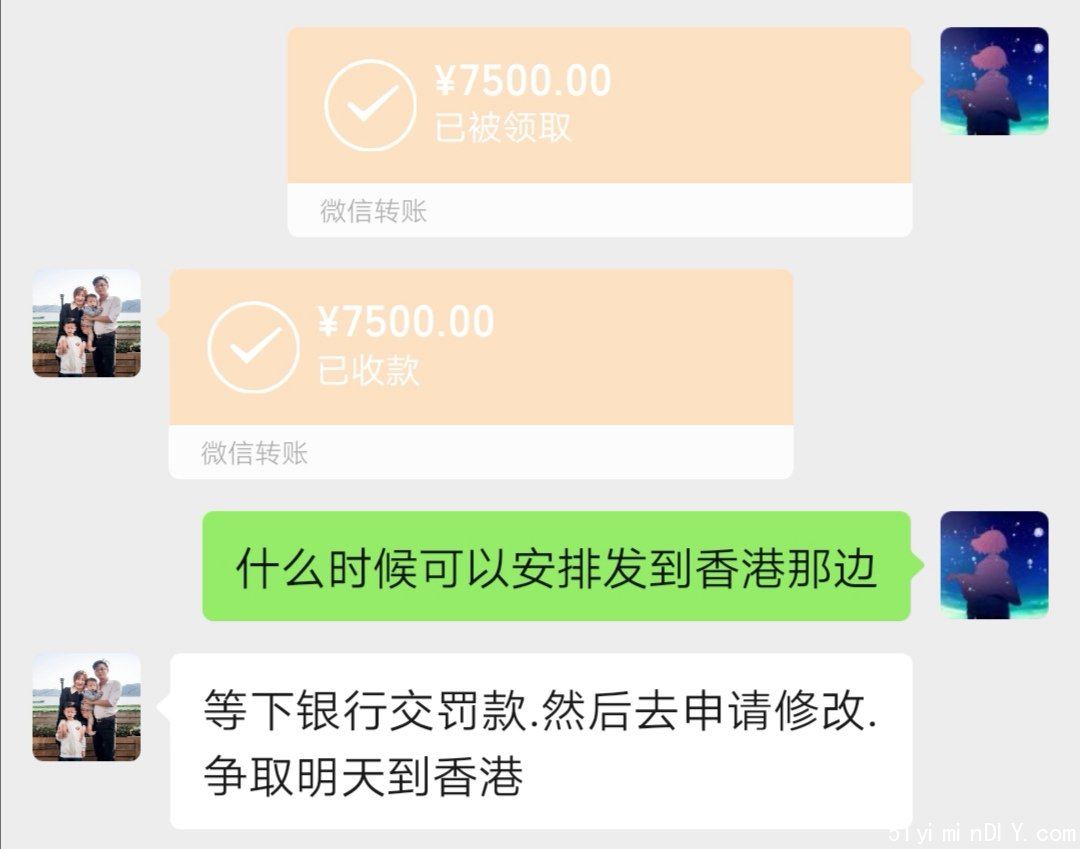The width and height of the screenshot is (1080, 849).
Task: Open anime avatar beside the 已被领取 transfer
Action: click(x=994, y=81)
